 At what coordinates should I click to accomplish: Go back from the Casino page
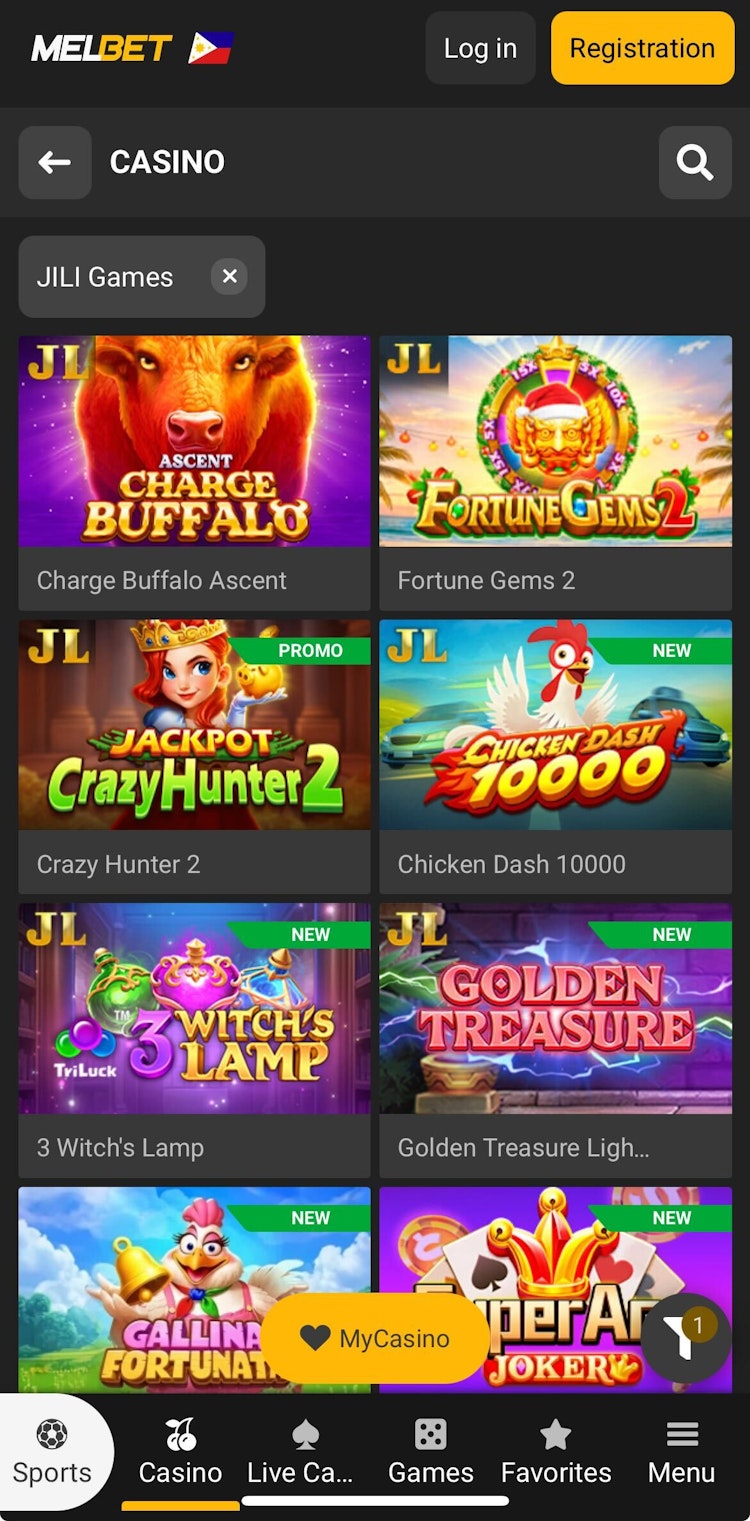click(x=55, y=162)
